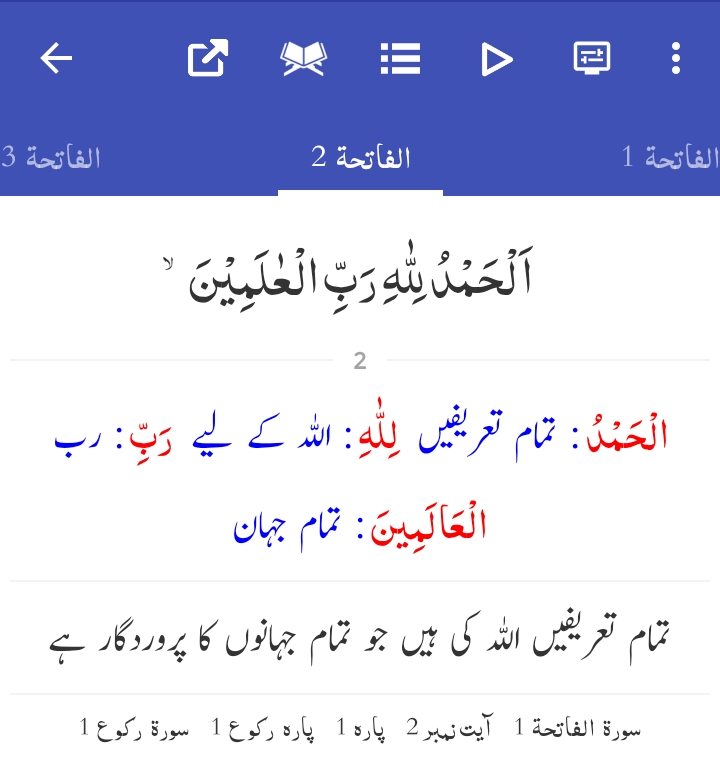Play the recitation of this ayah

(x=497, y=59)
